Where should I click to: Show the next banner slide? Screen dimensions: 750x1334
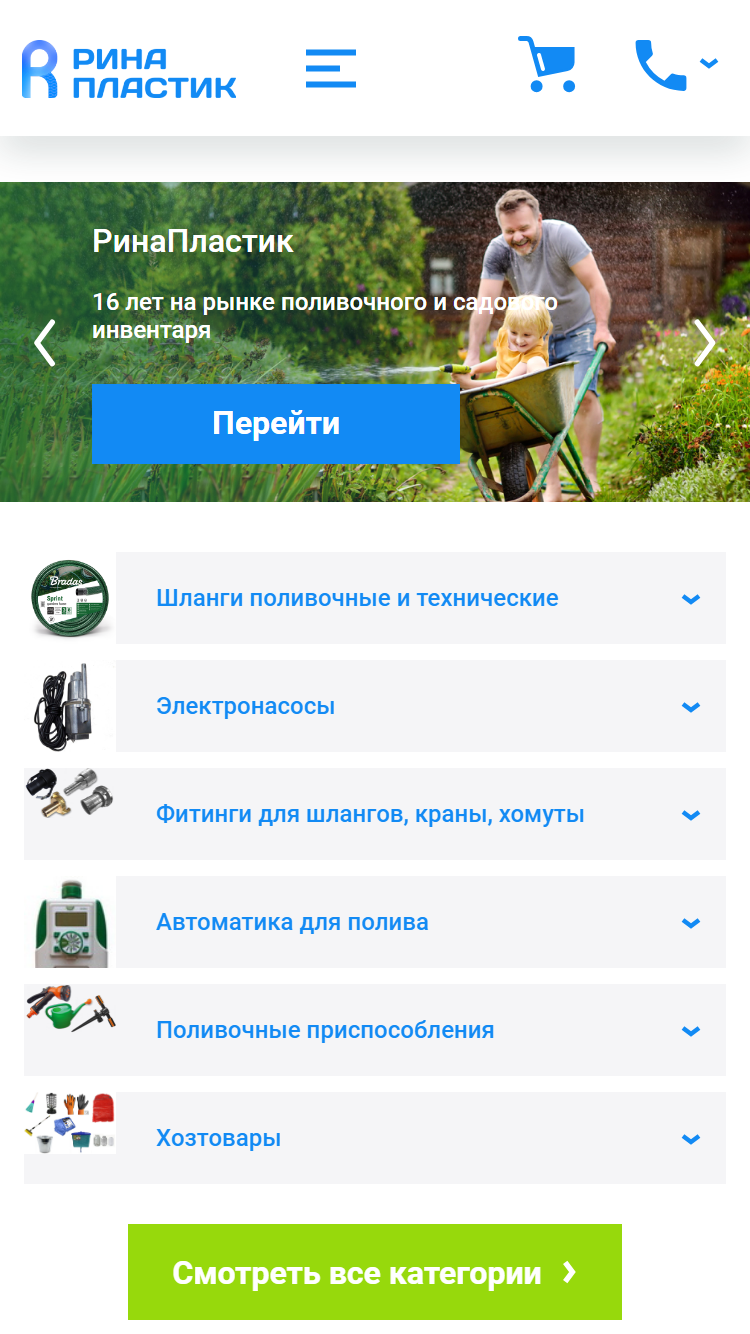click(x=706, y=343)
